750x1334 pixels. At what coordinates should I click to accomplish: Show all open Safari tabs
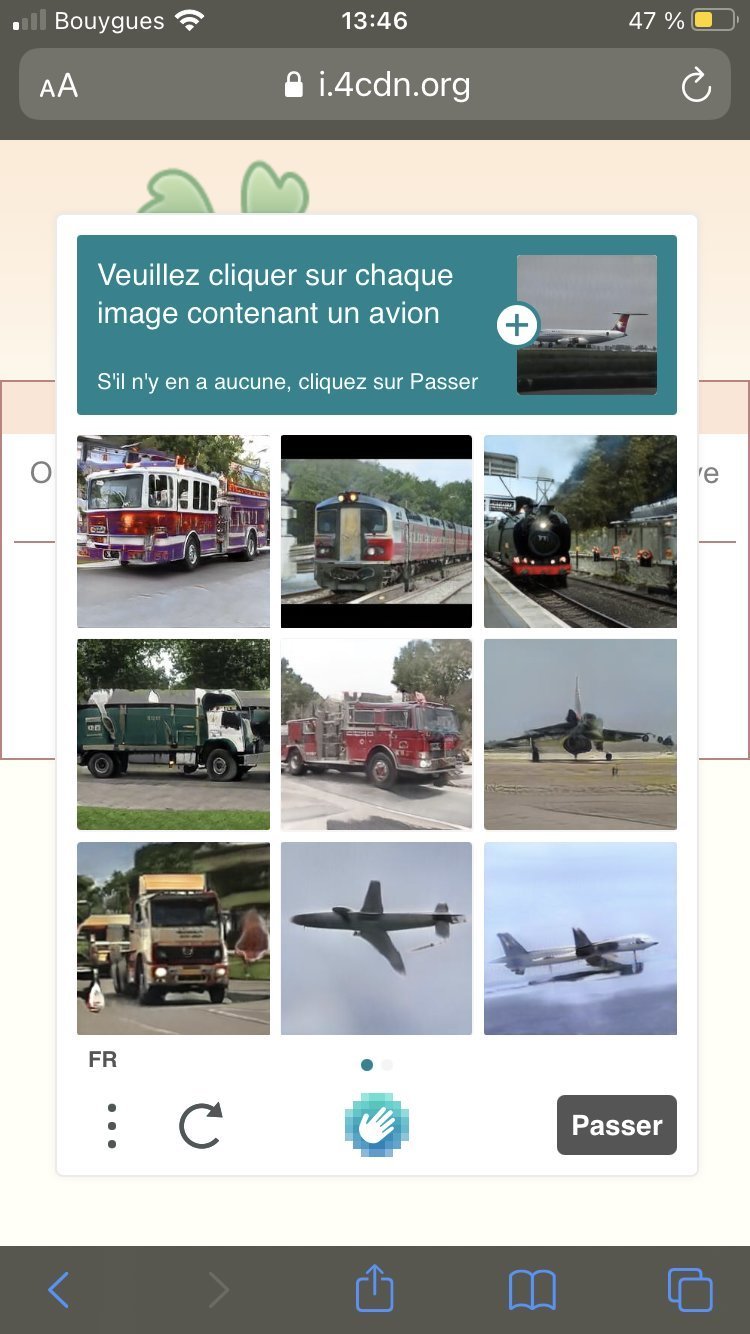point(690,1290)
